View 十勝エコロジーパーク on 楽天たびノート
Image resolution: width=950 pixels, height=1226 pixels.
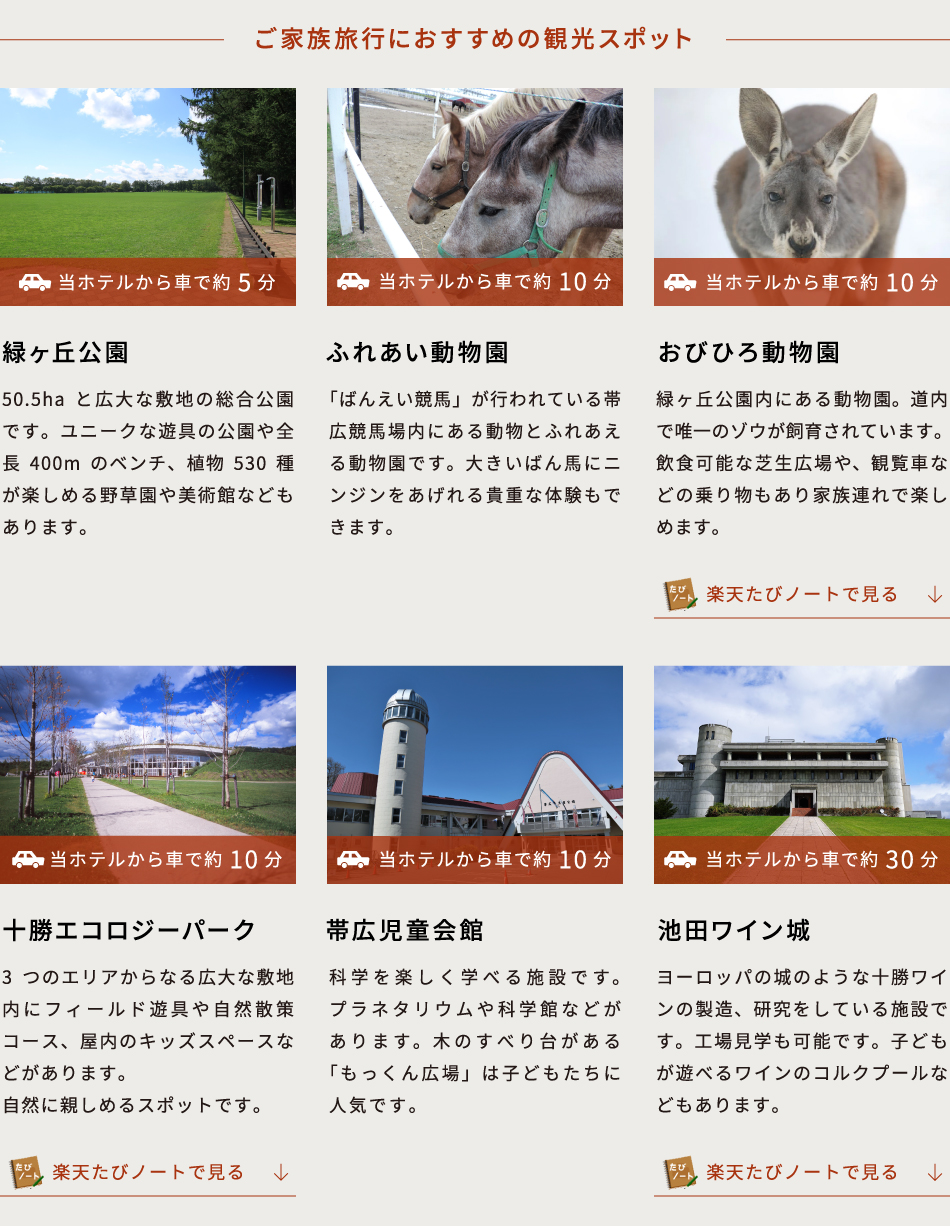148,1172
